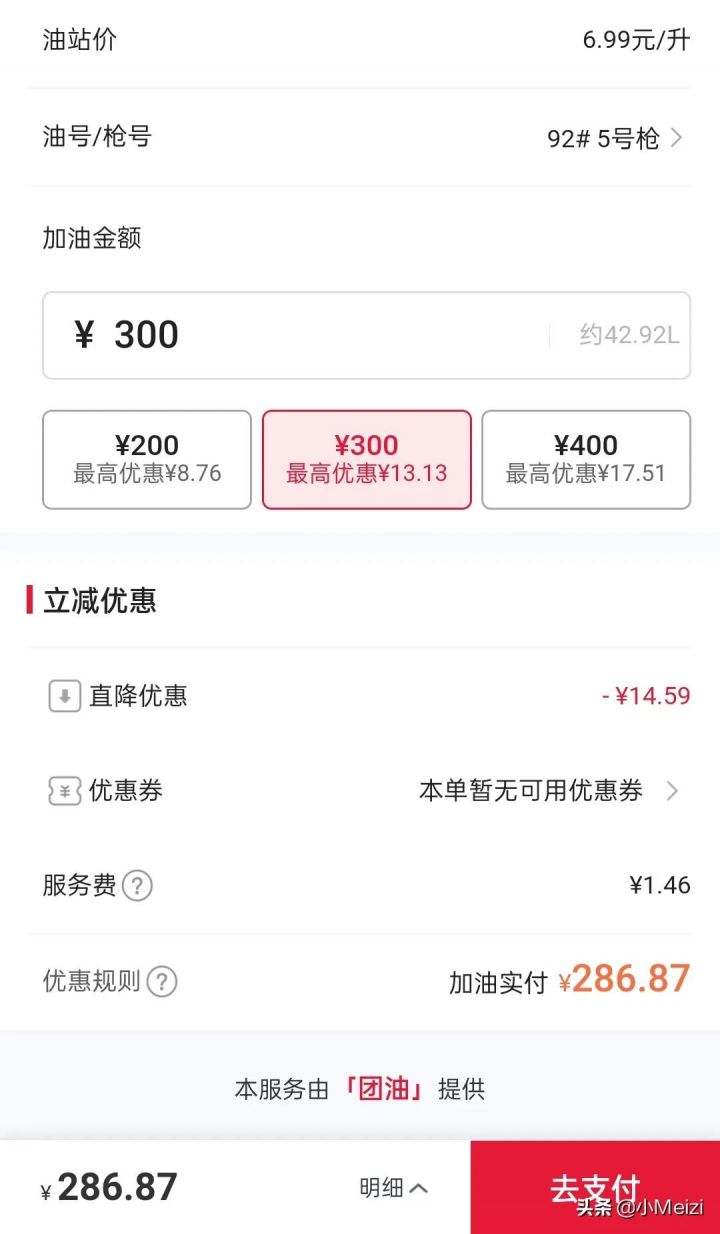Open coupon list via chevron after 本单暂无可用优惠券
The width and height of the screenshot is (720, 1234).
click(673, 790)
